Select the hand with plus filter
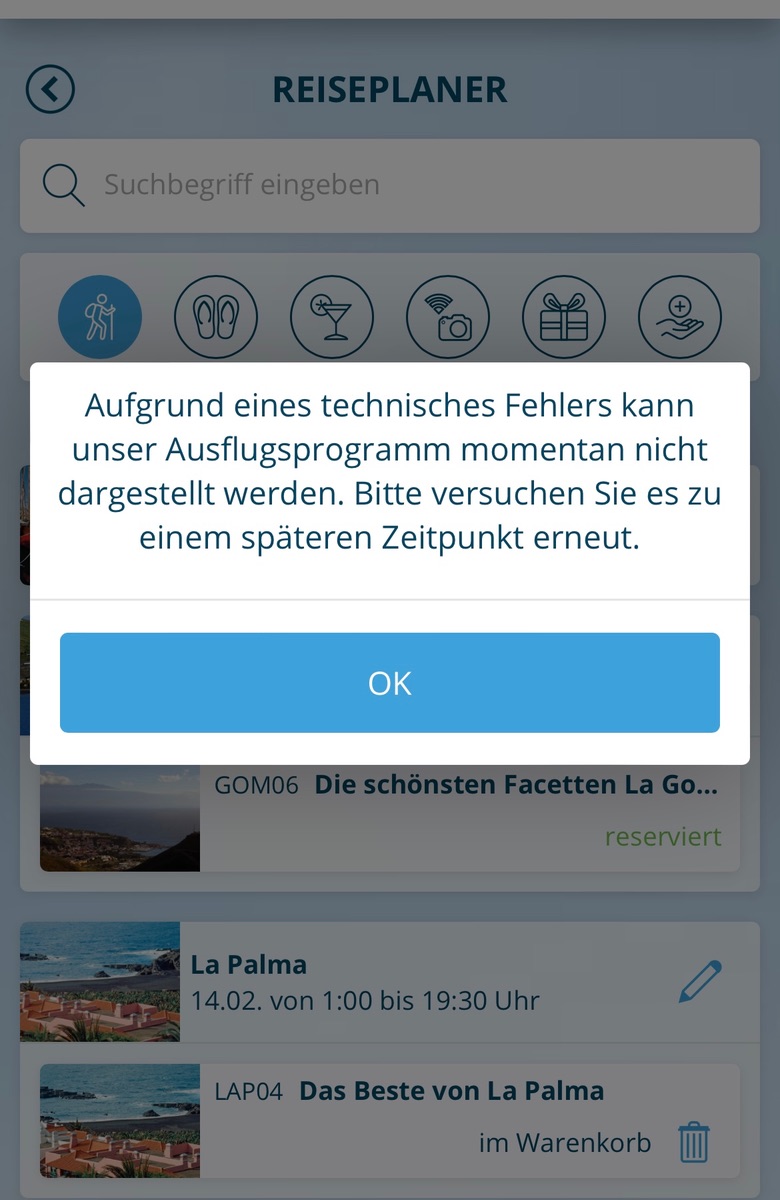The height and width of the screenshot is (1200, 780). click(680, 317)
